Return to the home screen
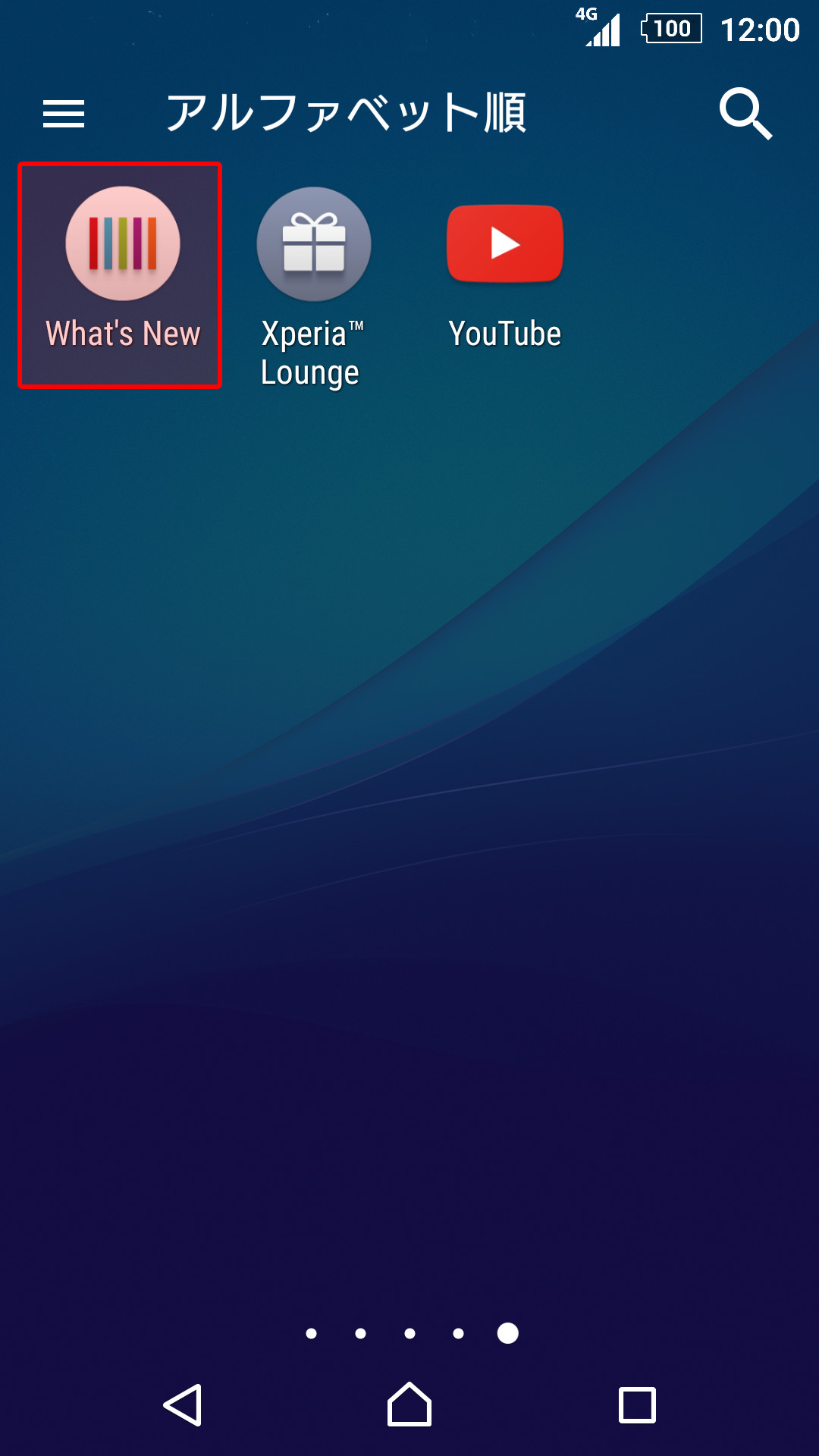819x1456 pixels. point(409,1405)
